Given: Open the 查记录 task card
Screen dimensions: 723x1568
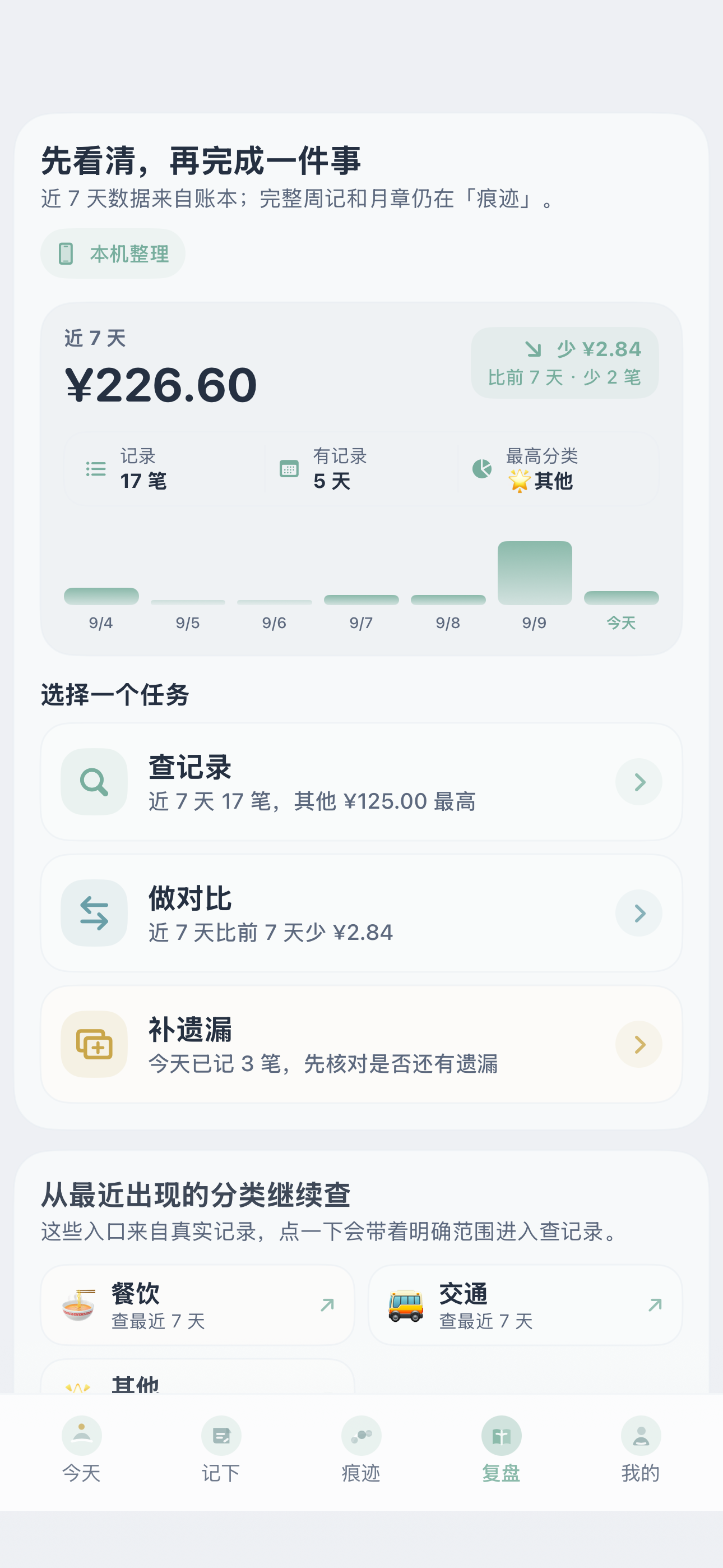Looking at the screenshot, I should 361,782.
